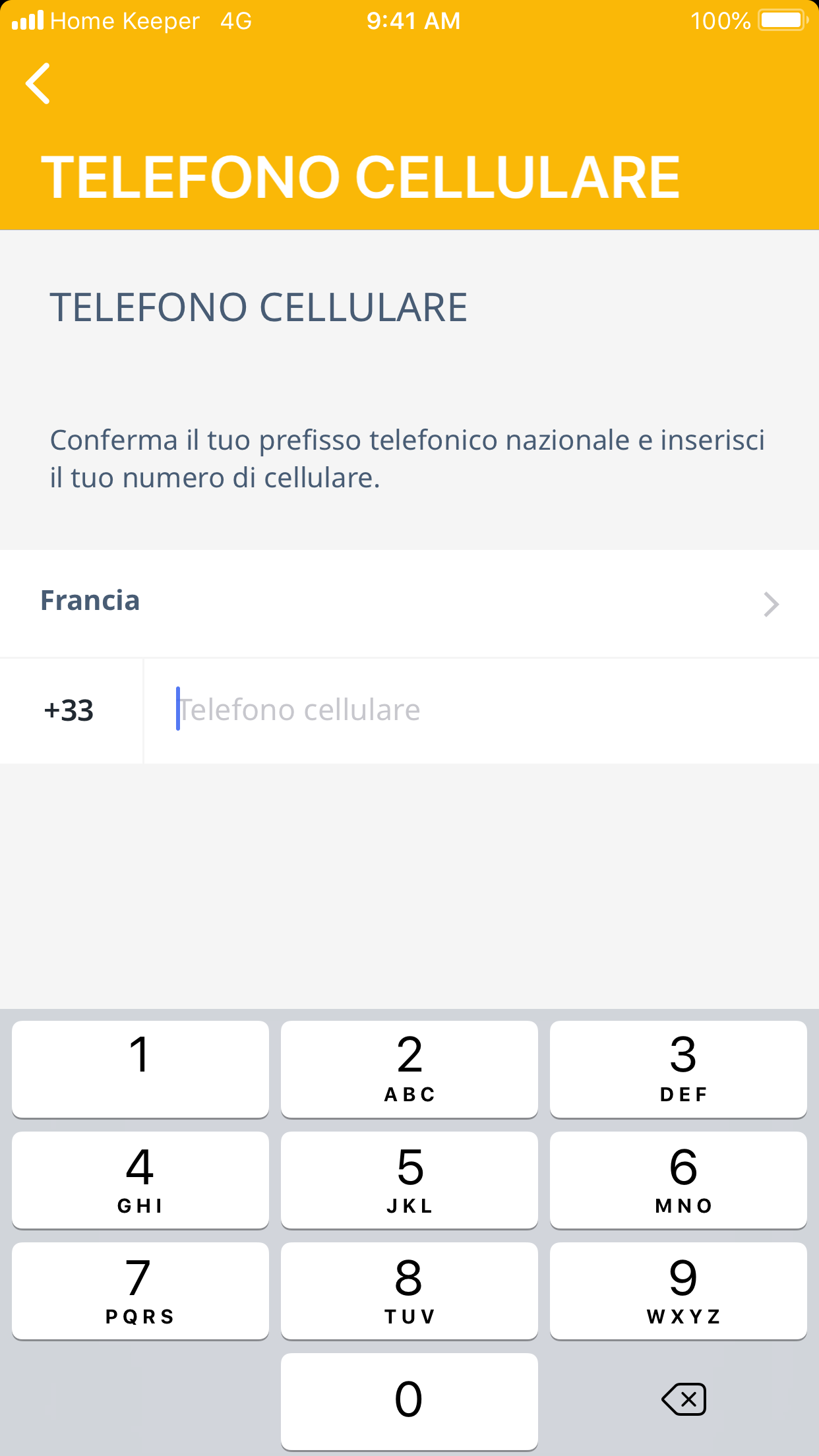Delete a digit with the backspace key
The height and width of the screenshot is (1456, 819).
683,1399
